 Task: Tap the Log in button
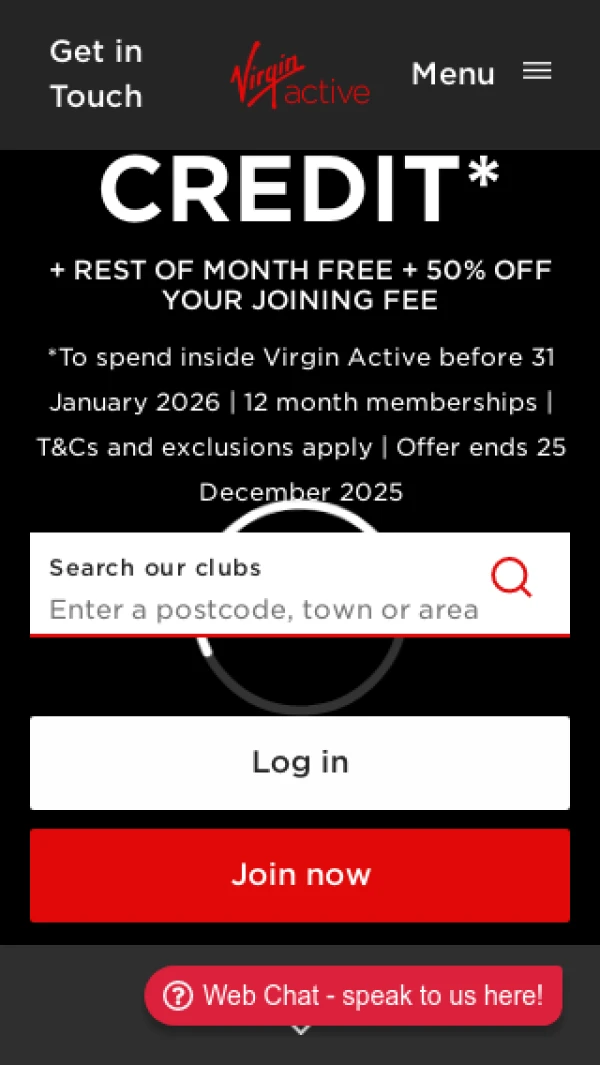click(300, 763)
